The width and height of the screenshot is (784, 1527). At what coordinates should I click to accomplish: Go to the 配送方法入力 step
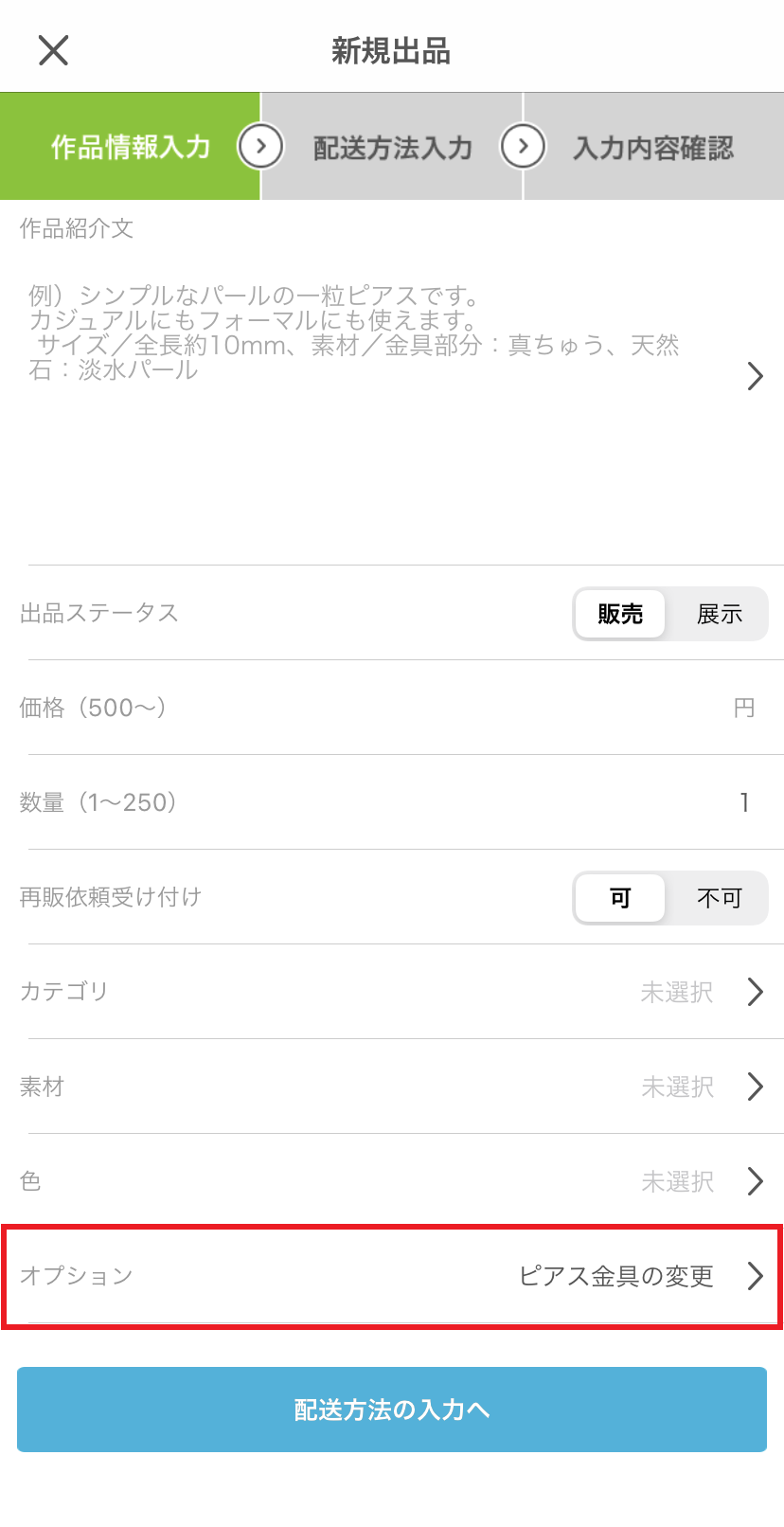coord(392,147)
